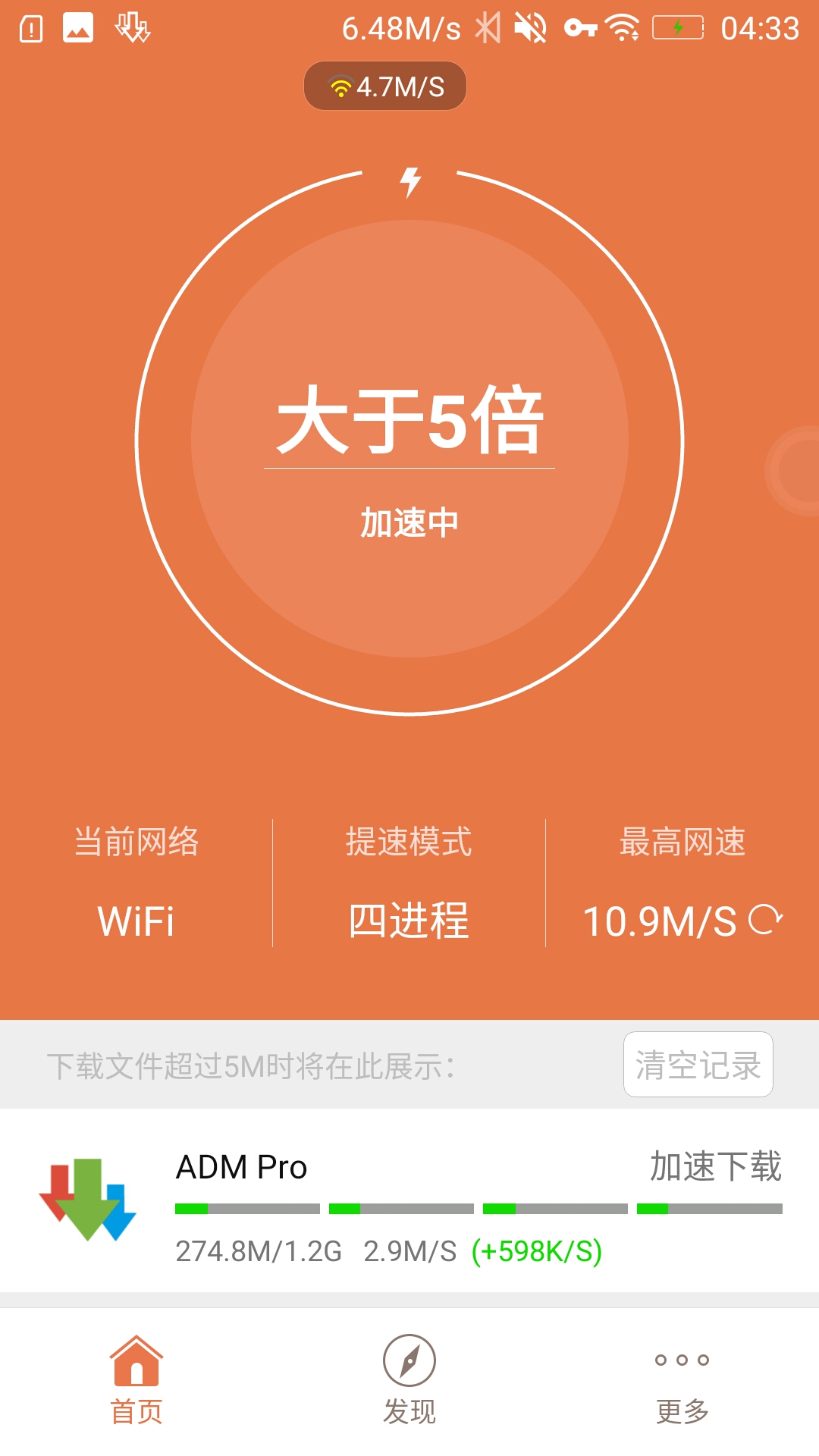The image size is (819, 1456).
Task: Tap the key icon in the status bar
Action: point(581,27)
